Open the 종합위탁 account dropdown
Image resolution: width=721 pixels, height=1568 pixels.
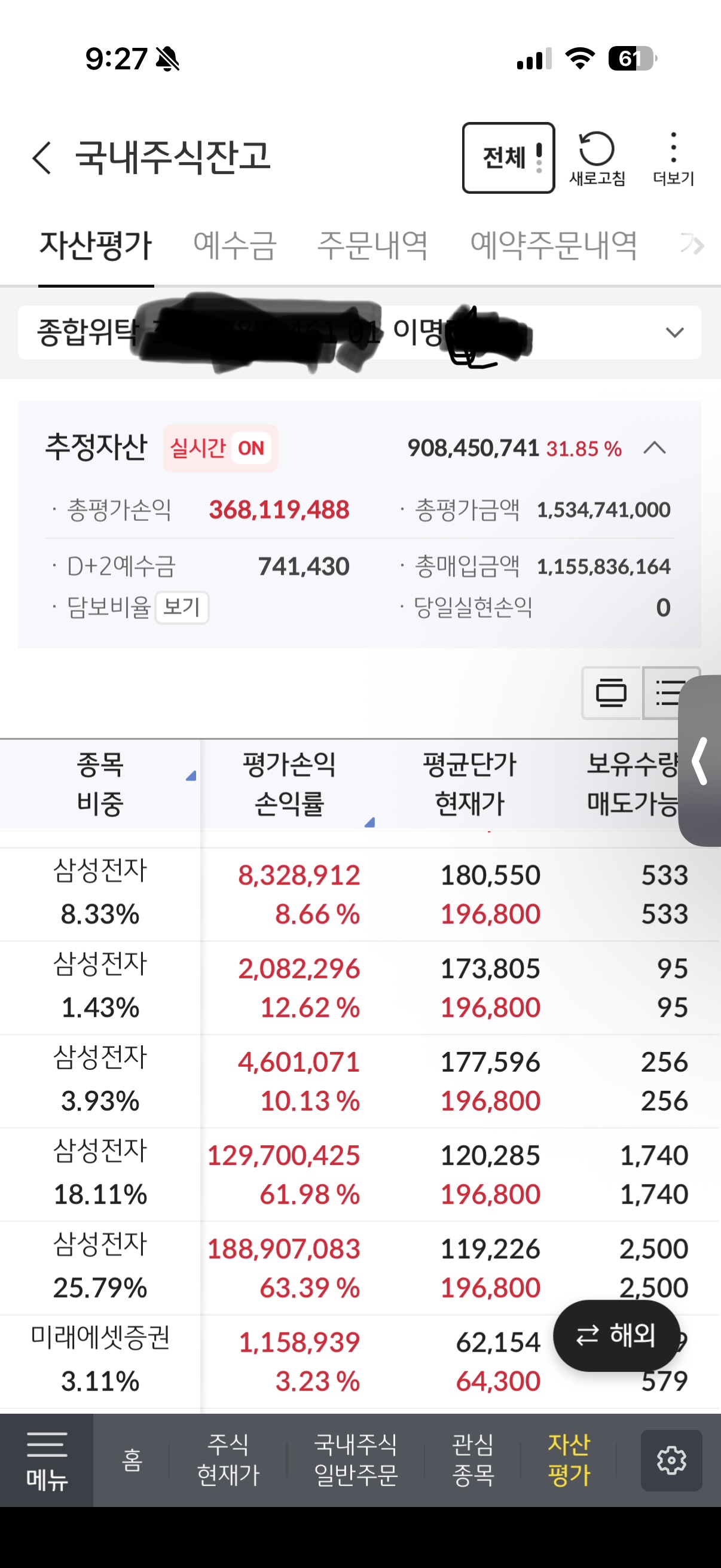click(x=359, y=332)
